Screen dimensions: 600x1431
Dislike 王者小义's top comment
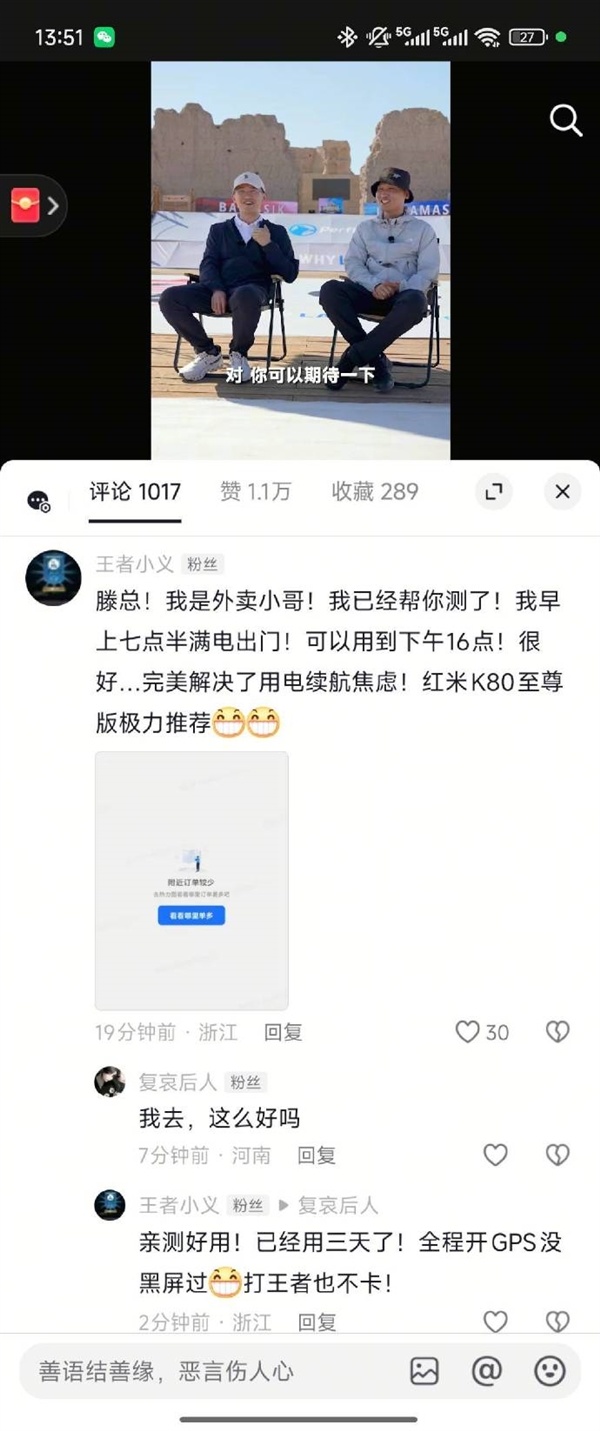pyautogui.click(x=557, y=1032)
